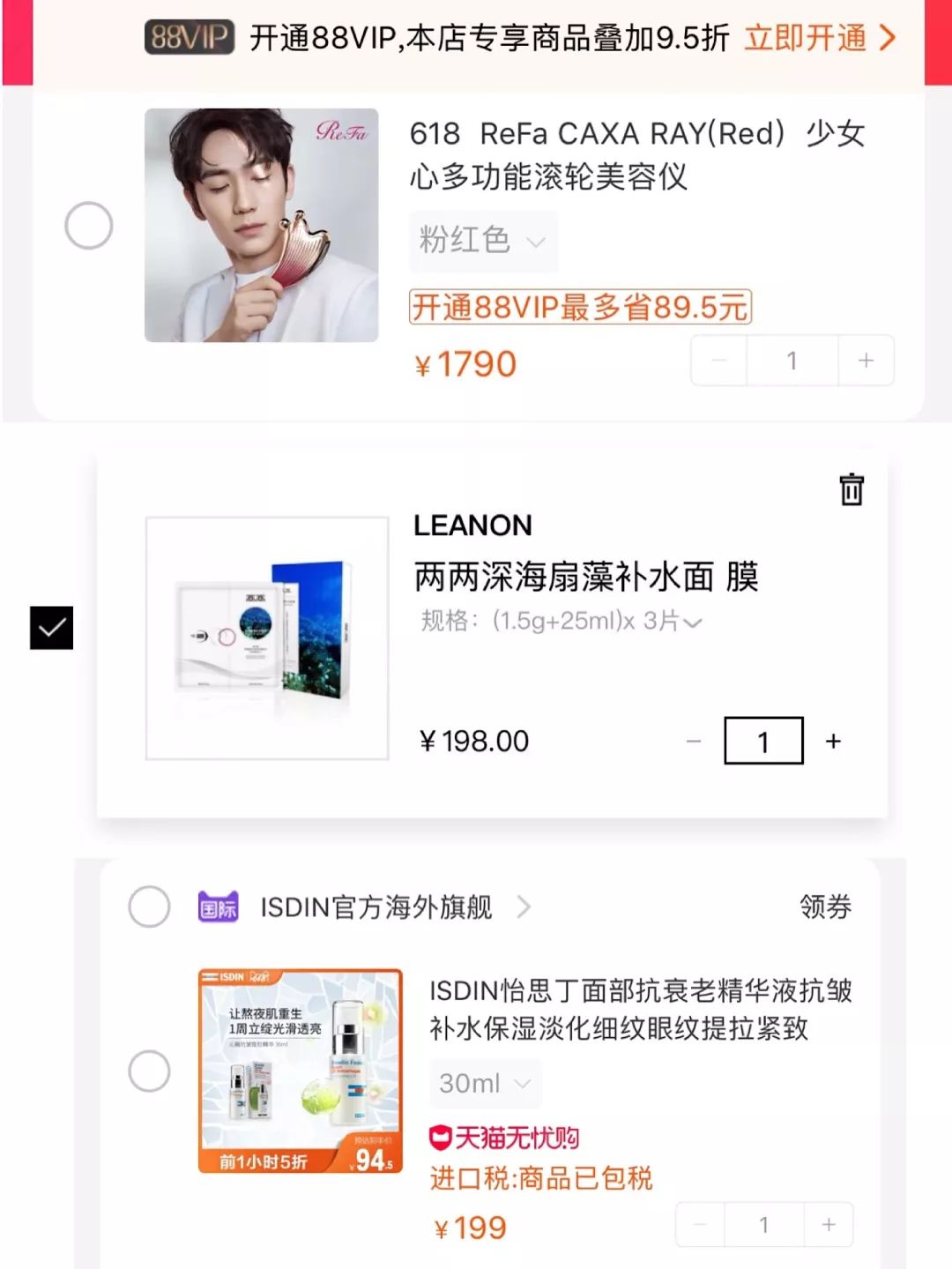Expand ISDIN官方海外旗舰 store via chevron
This screenshot has height=1269, width=952.
[525, 907]
